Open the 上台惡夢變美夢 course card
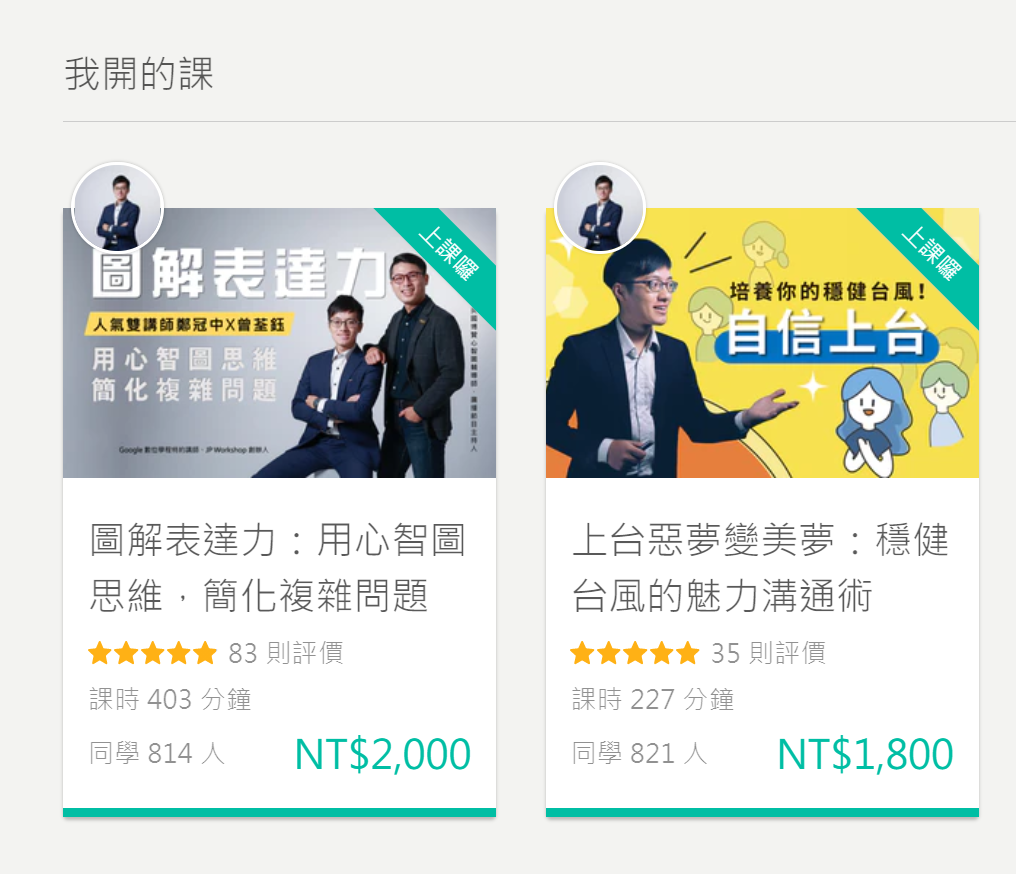The height and width of the screenshot is (874, 1016). tap(762, 512)
